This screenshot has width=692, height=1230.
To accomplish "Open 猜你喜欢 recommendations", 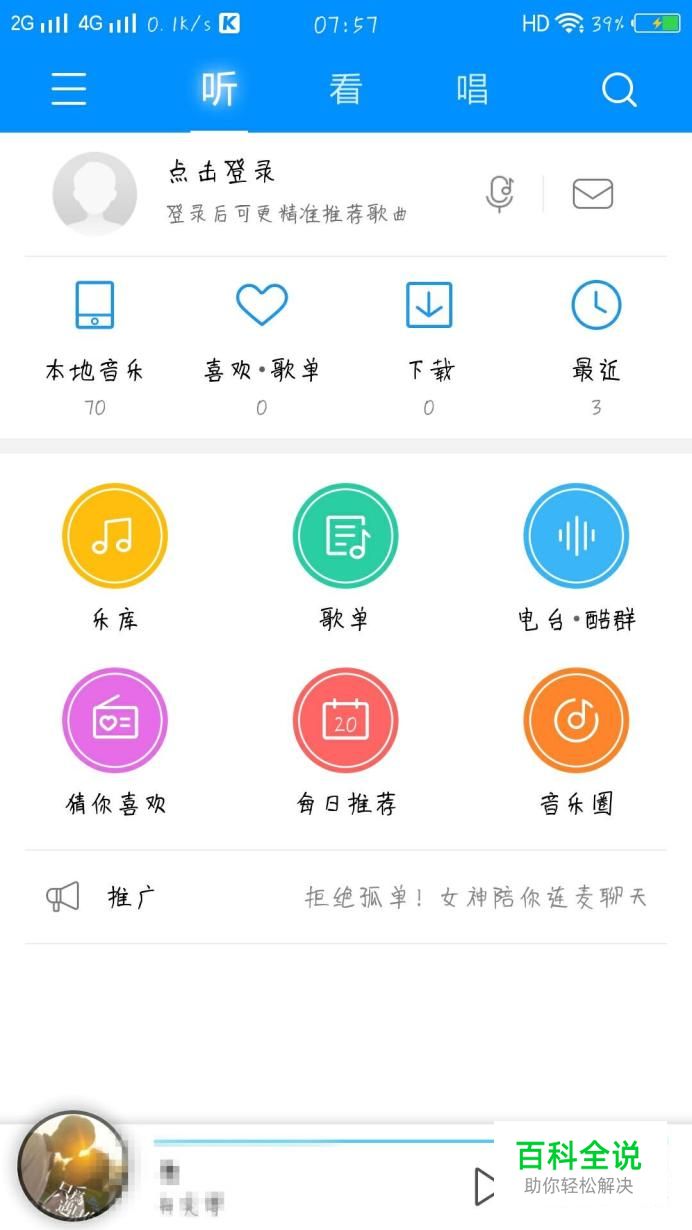I will (115, 721).
